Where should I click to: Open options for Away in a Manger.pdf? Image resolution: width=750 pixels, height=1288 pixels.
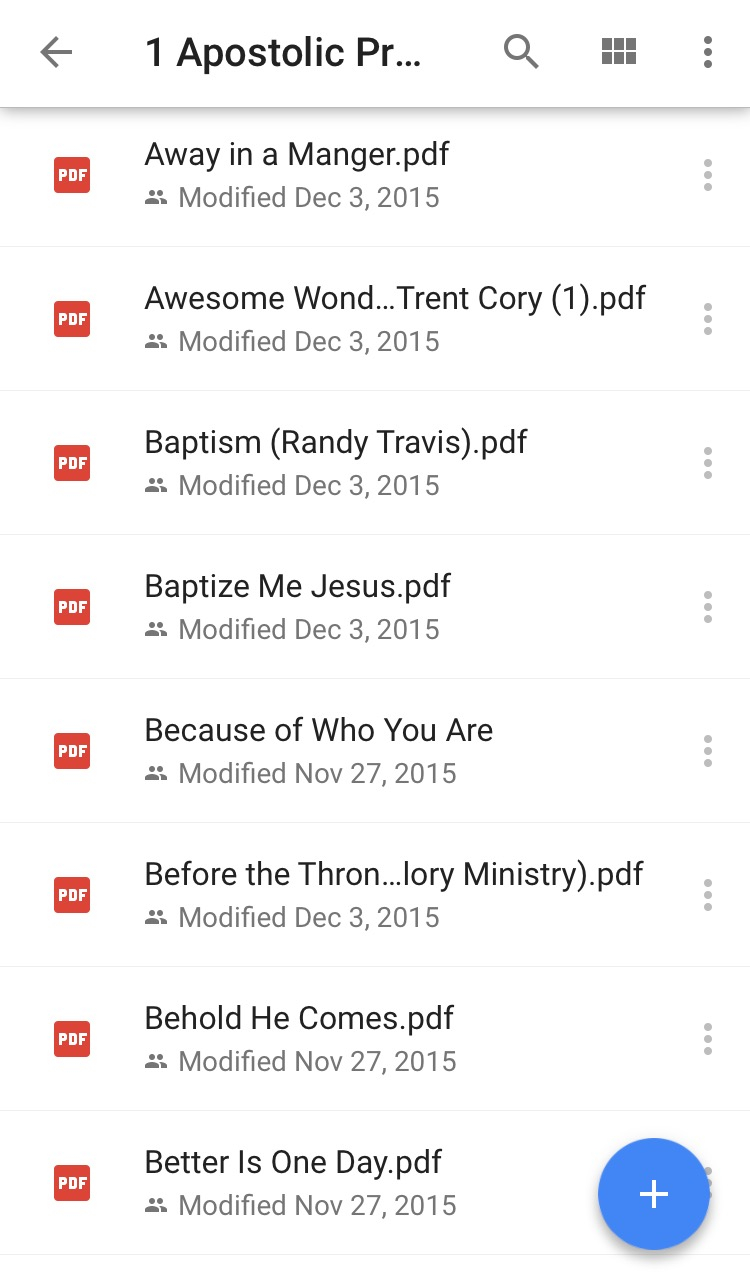(708, 175)
